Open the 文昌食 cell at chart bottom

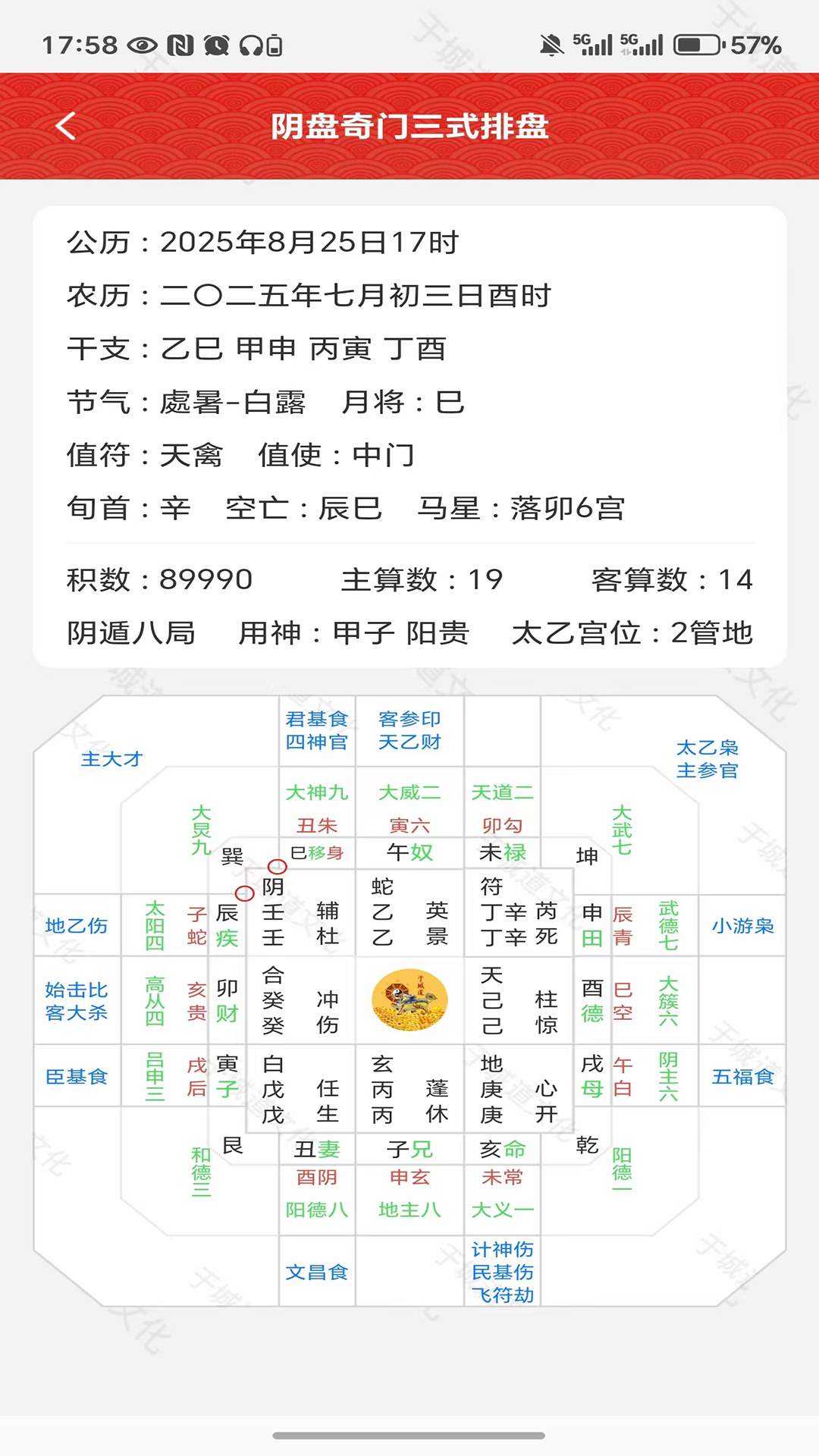coord(318,1272)
